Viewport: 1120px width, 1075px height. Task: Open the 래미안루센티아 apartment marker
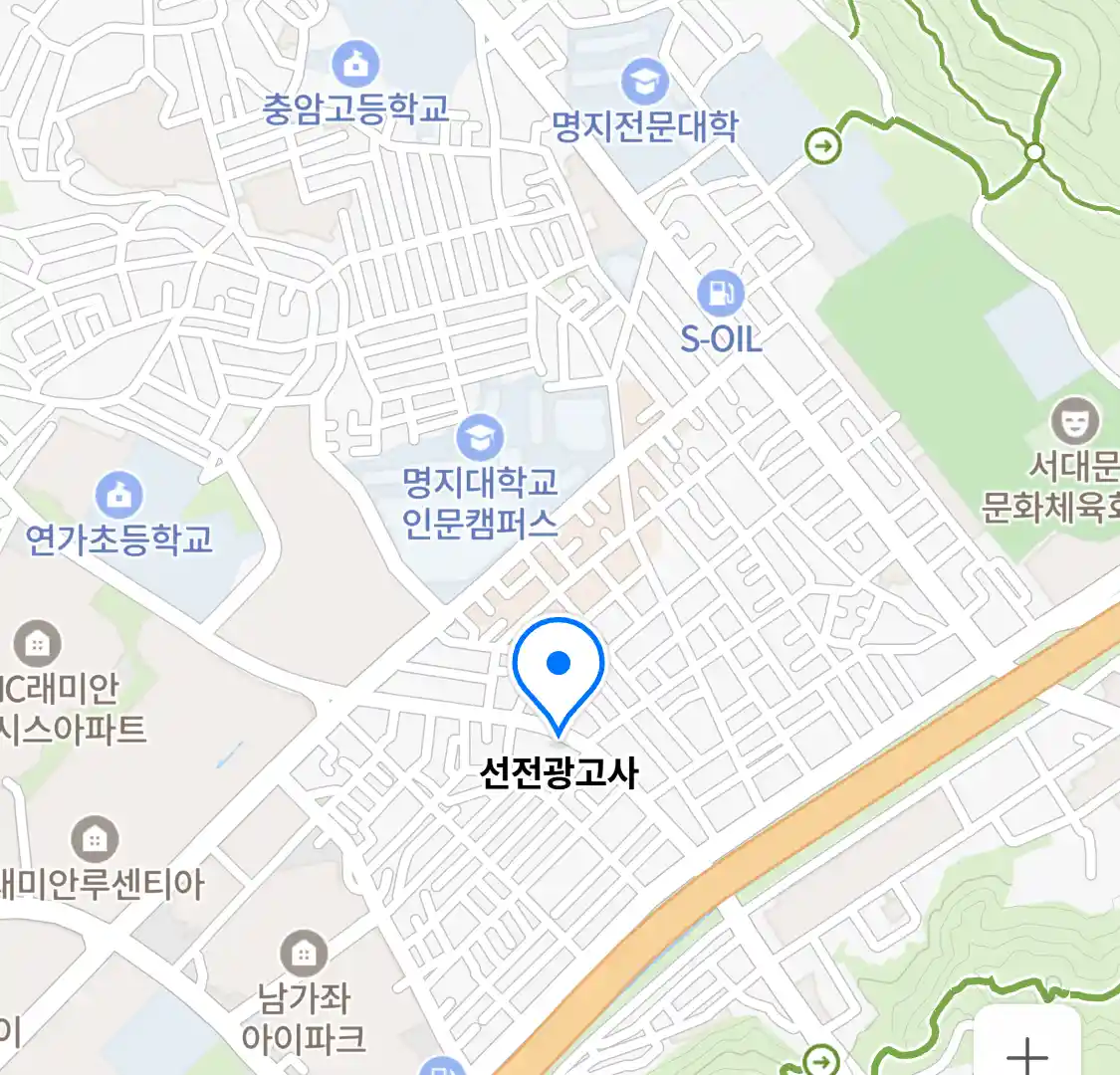pos(95,840)
